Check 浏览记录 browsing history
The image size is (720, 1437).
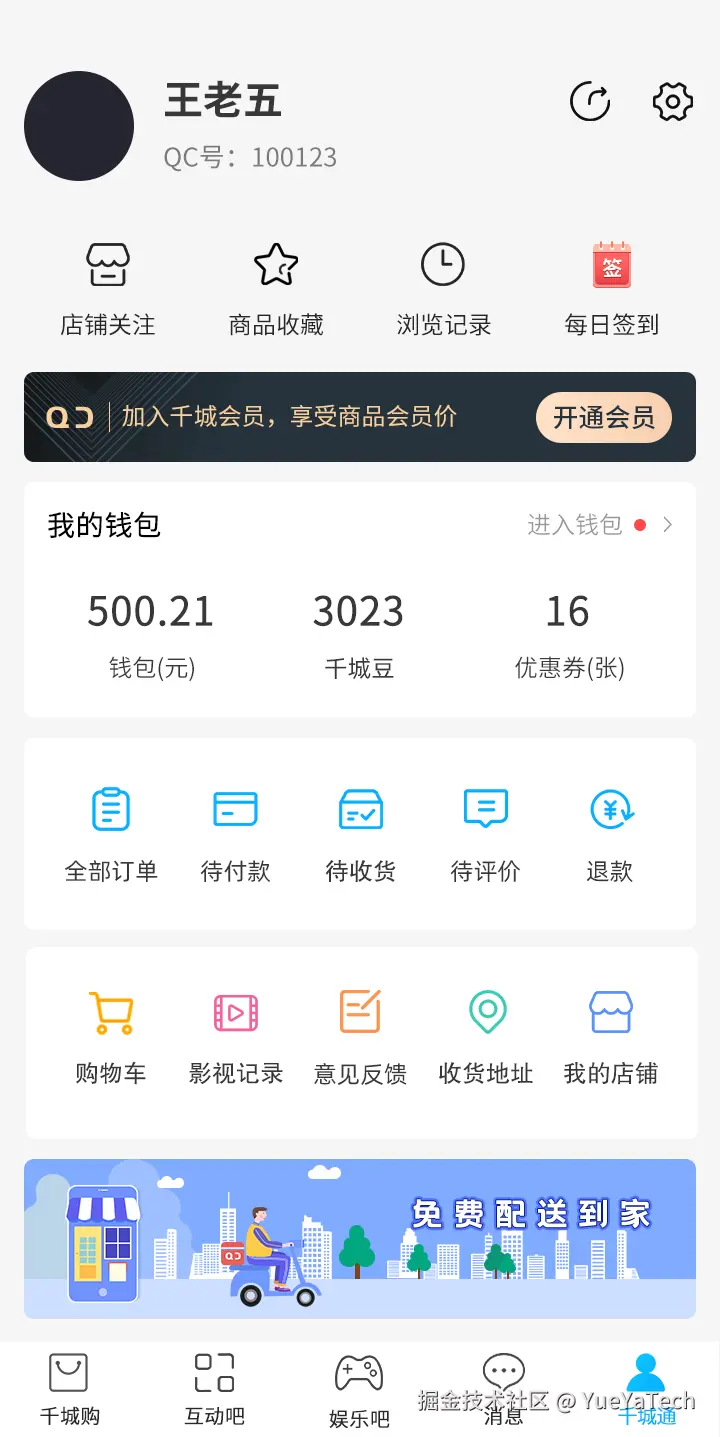[x=443, y=280]
